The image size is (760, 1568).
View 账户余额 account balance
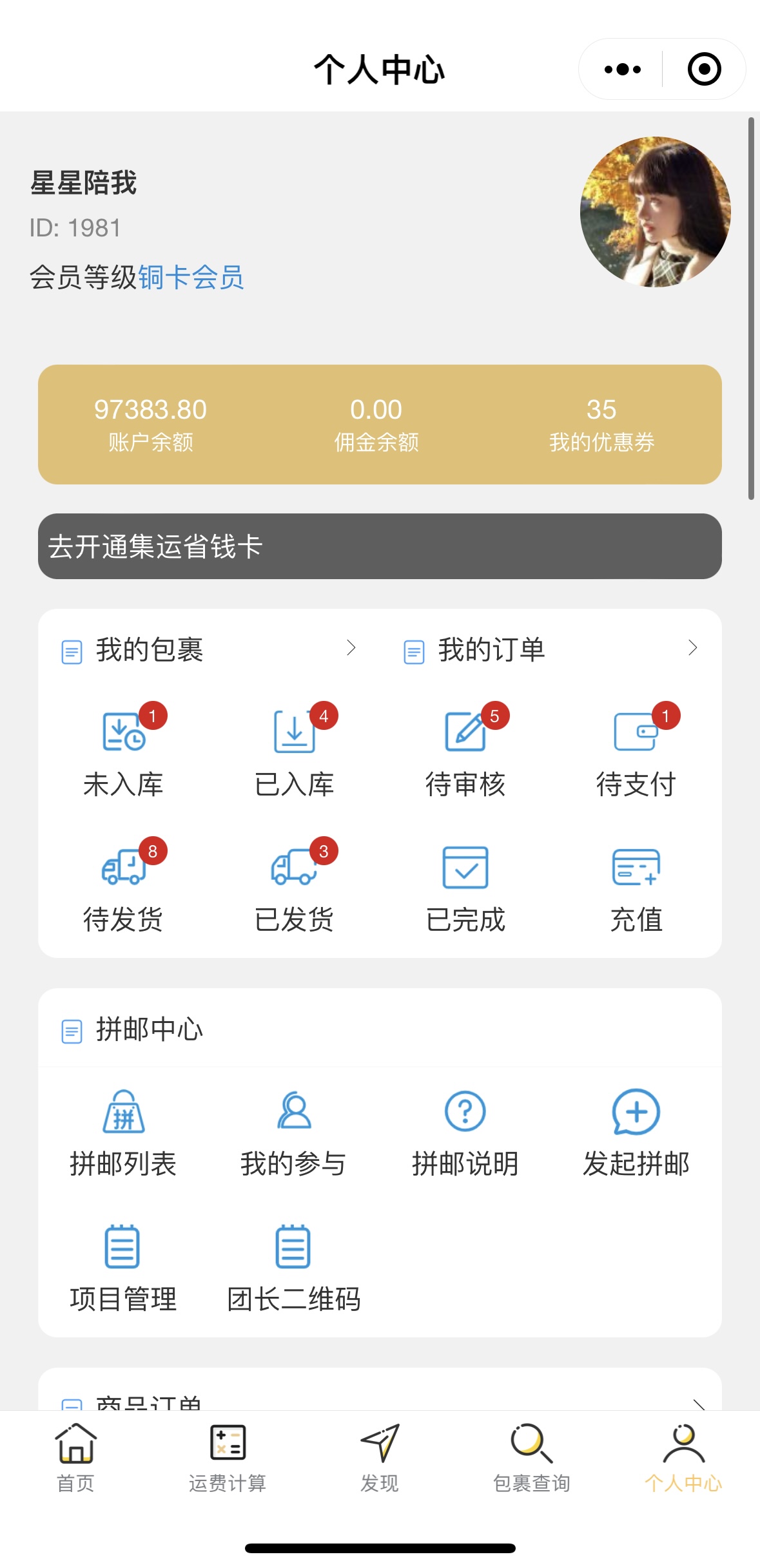[x=150, y=424]
